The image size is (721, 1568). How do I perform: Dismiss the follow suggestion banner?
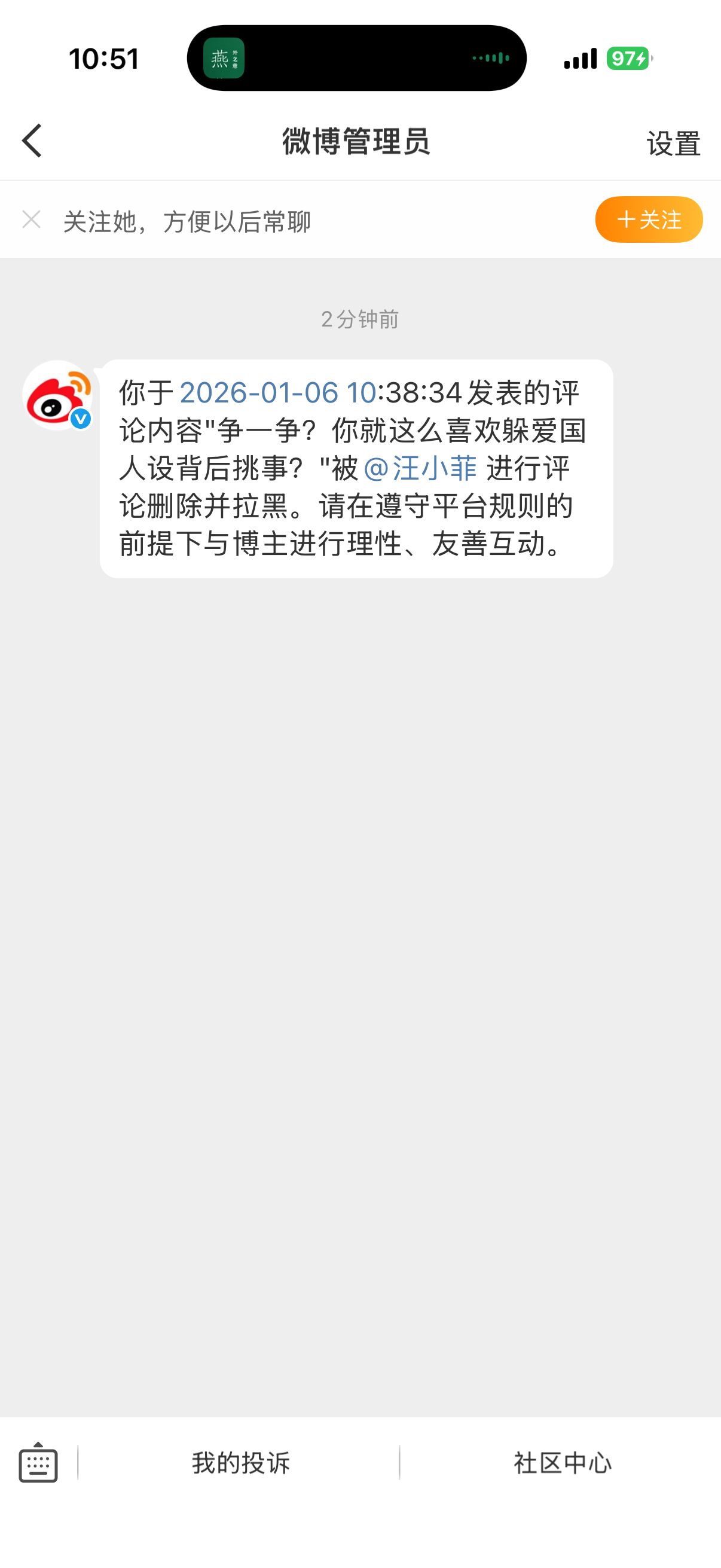[32, 219]
